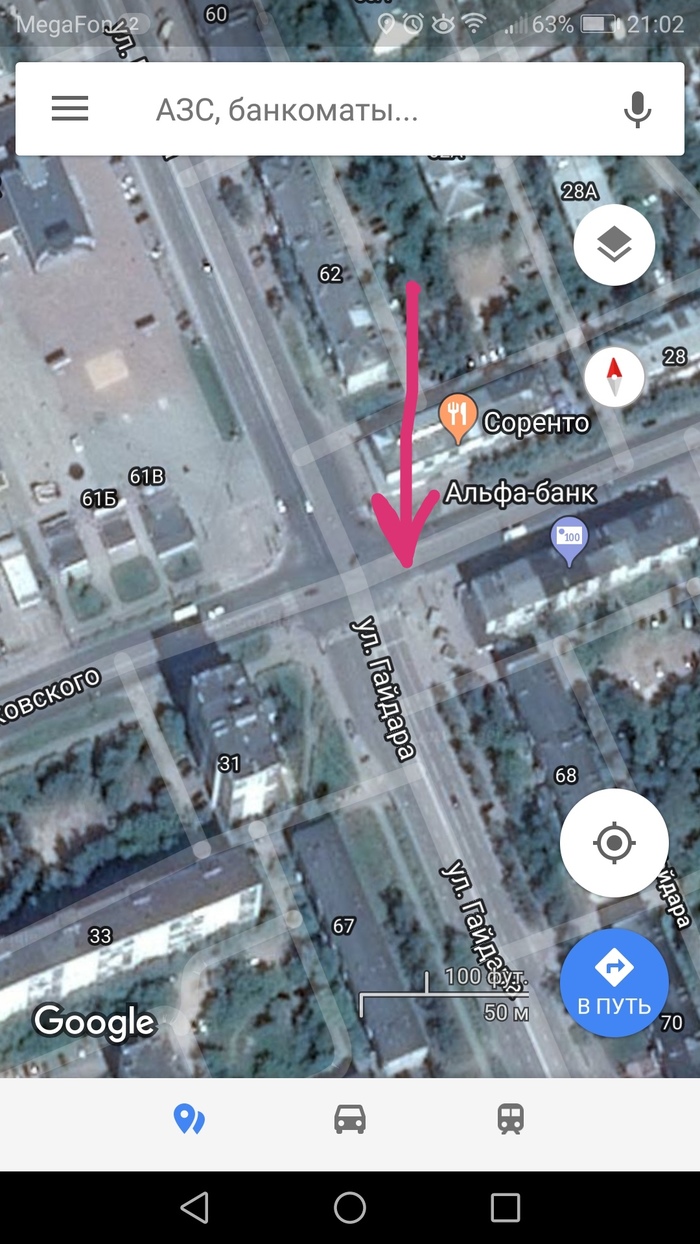
Task: Go back with the system back button
Action: tap(195, 1207)
